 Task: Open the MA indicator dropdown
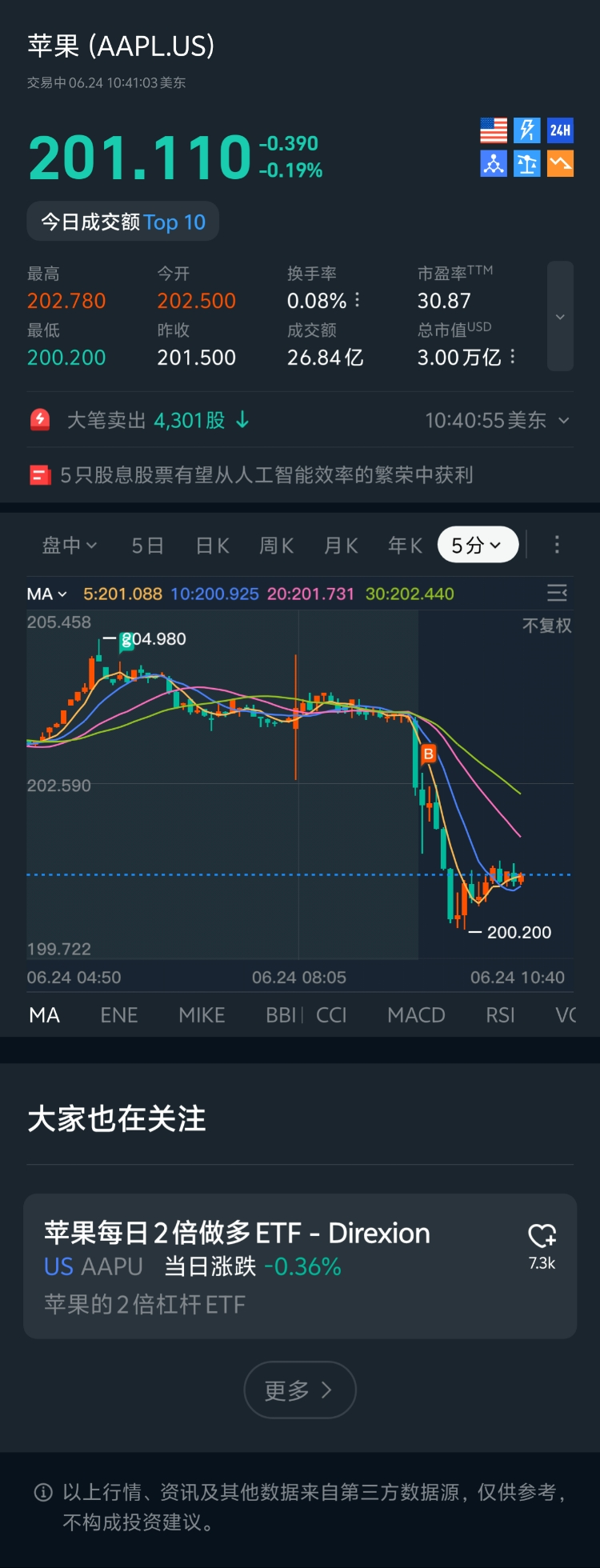click(46, 594)
